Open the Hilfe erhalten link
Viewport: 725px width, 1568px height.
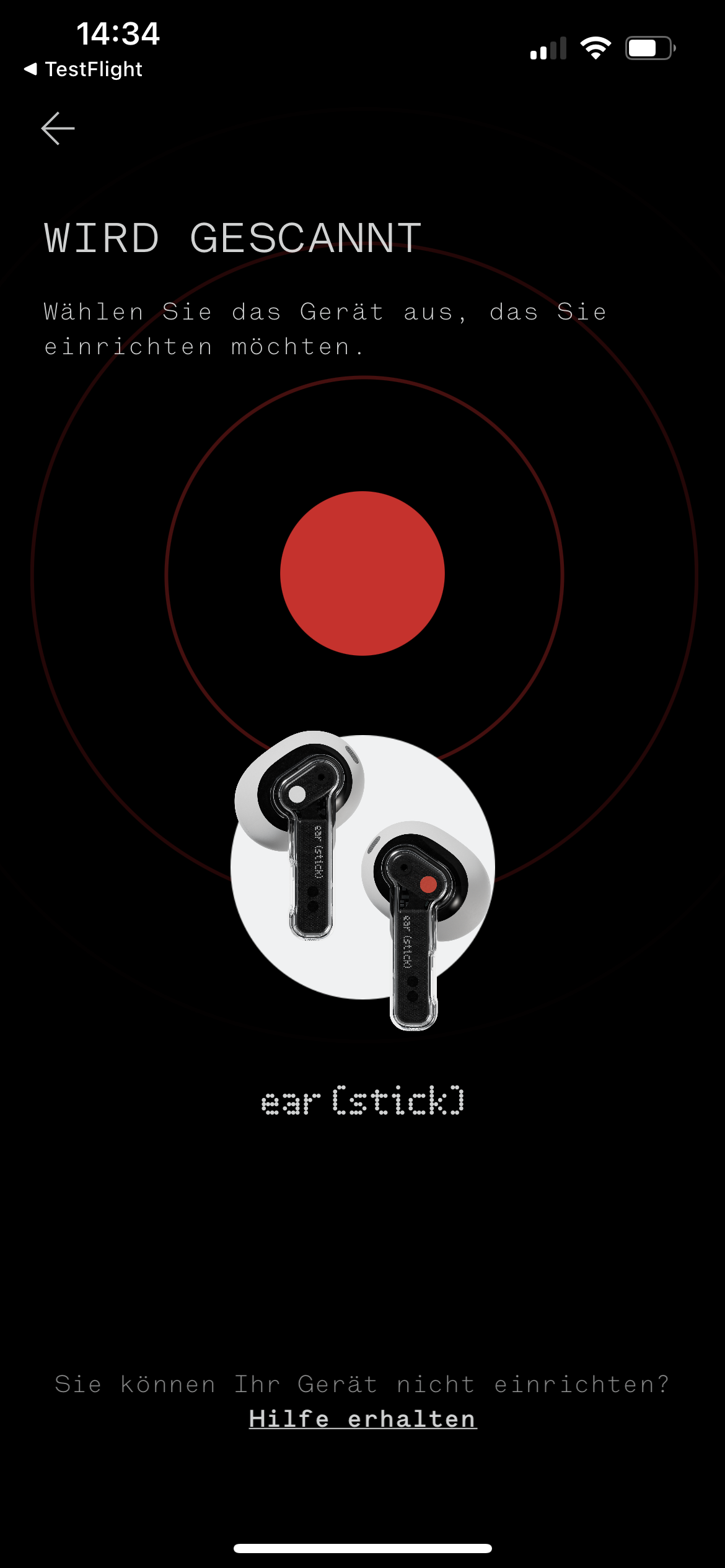pyautogui.click(x=362, y=1419)
